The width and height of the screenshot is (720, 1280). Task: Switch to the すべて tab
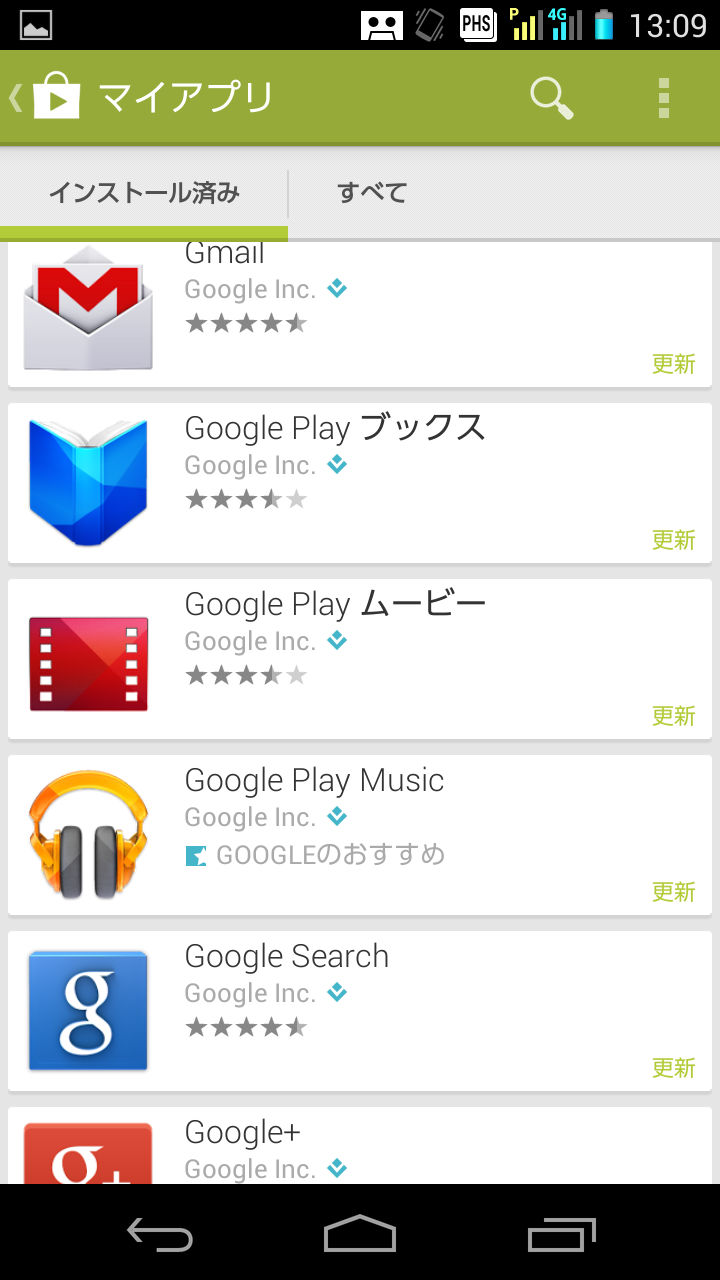click(x=372, y=193)
